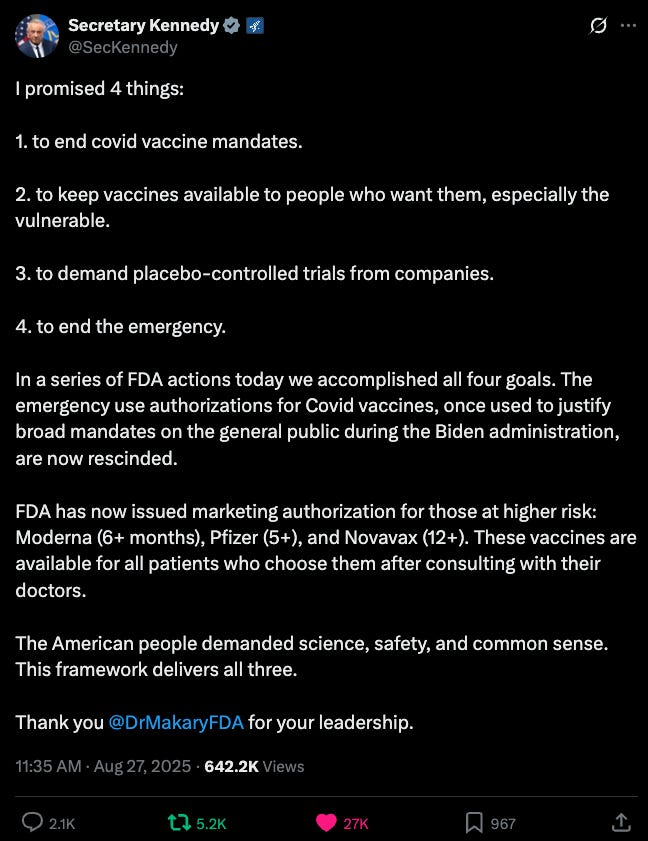Open Secretary Kennedy's profile picture
This screenshot has height=841, width=648.
click(x=37, y=36)
